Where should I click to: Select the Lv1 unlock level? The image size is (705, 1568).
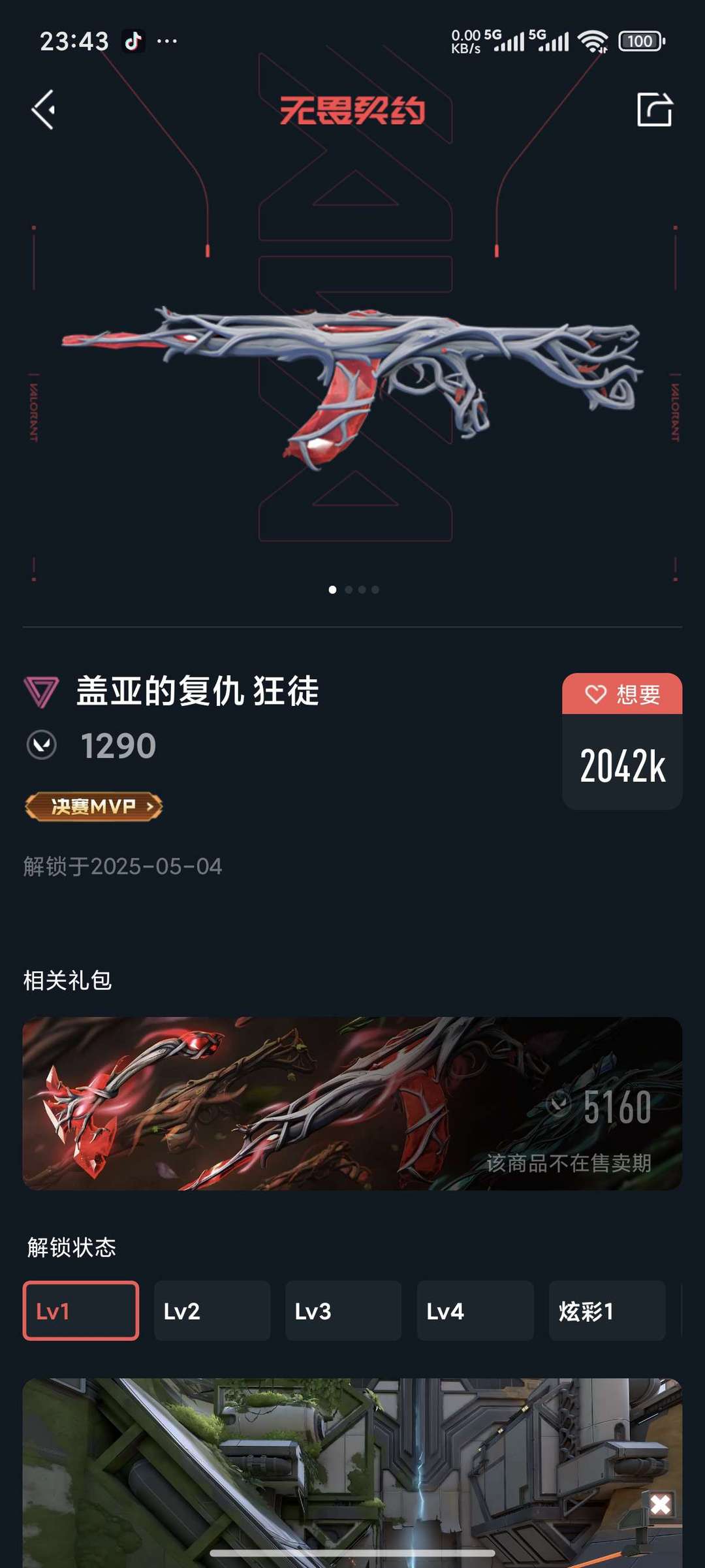pos(81,1311)
